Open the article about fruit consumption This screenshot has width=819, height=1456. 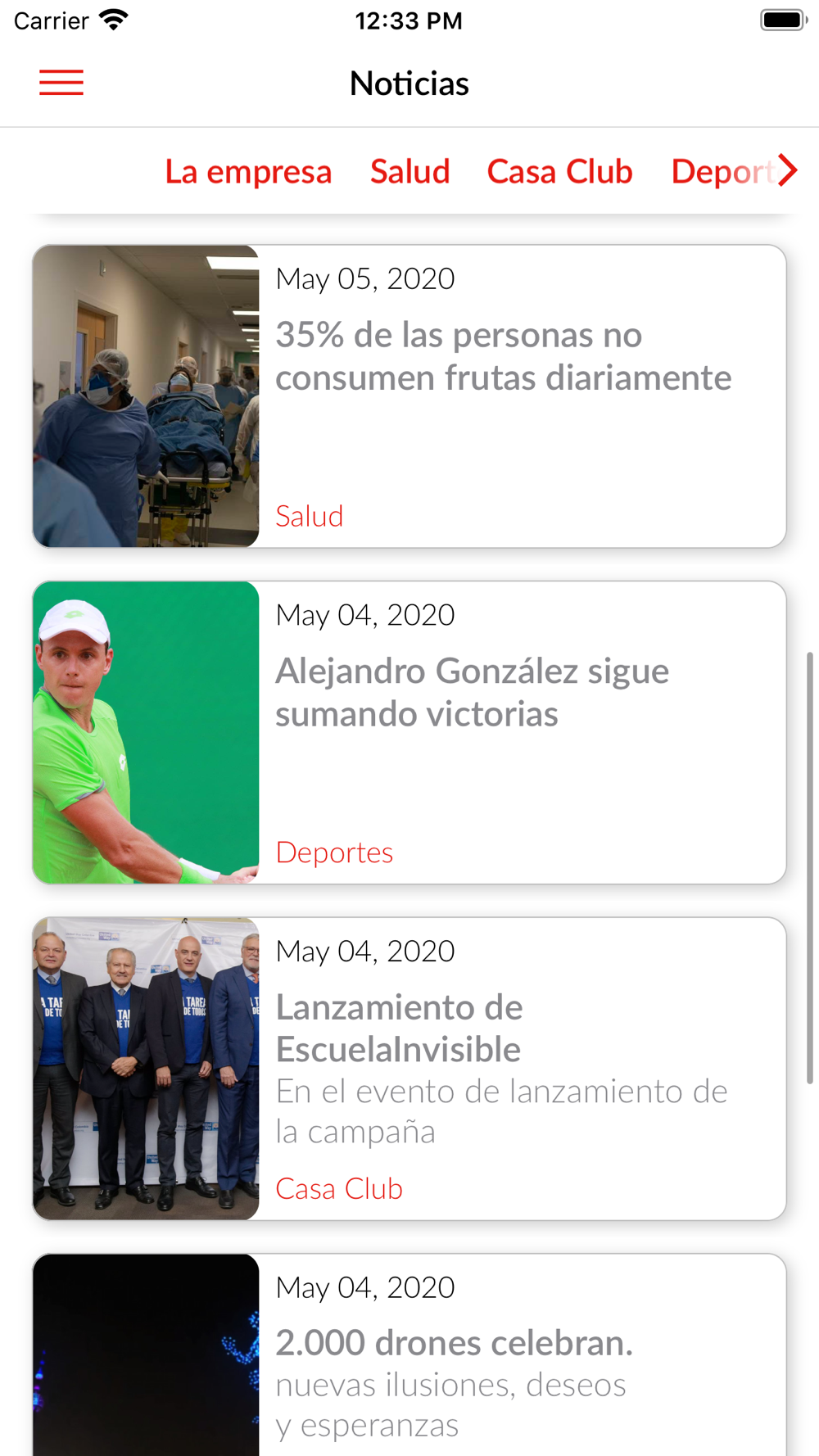click(409, 396)
